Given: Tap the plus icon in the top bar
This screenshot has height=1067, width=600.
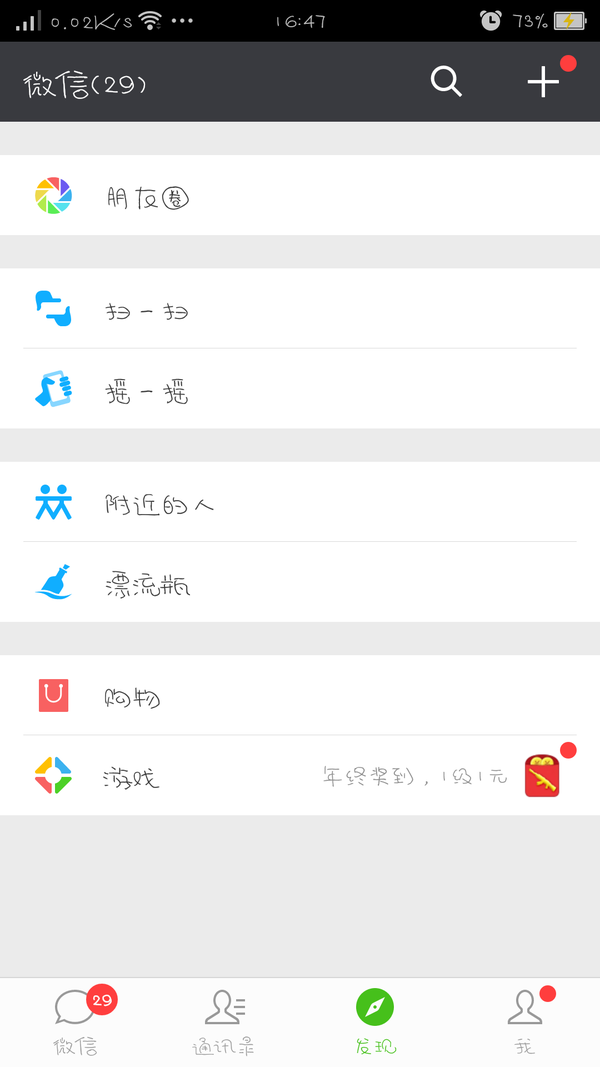Looking at the screenshot, I should point(543,82).
